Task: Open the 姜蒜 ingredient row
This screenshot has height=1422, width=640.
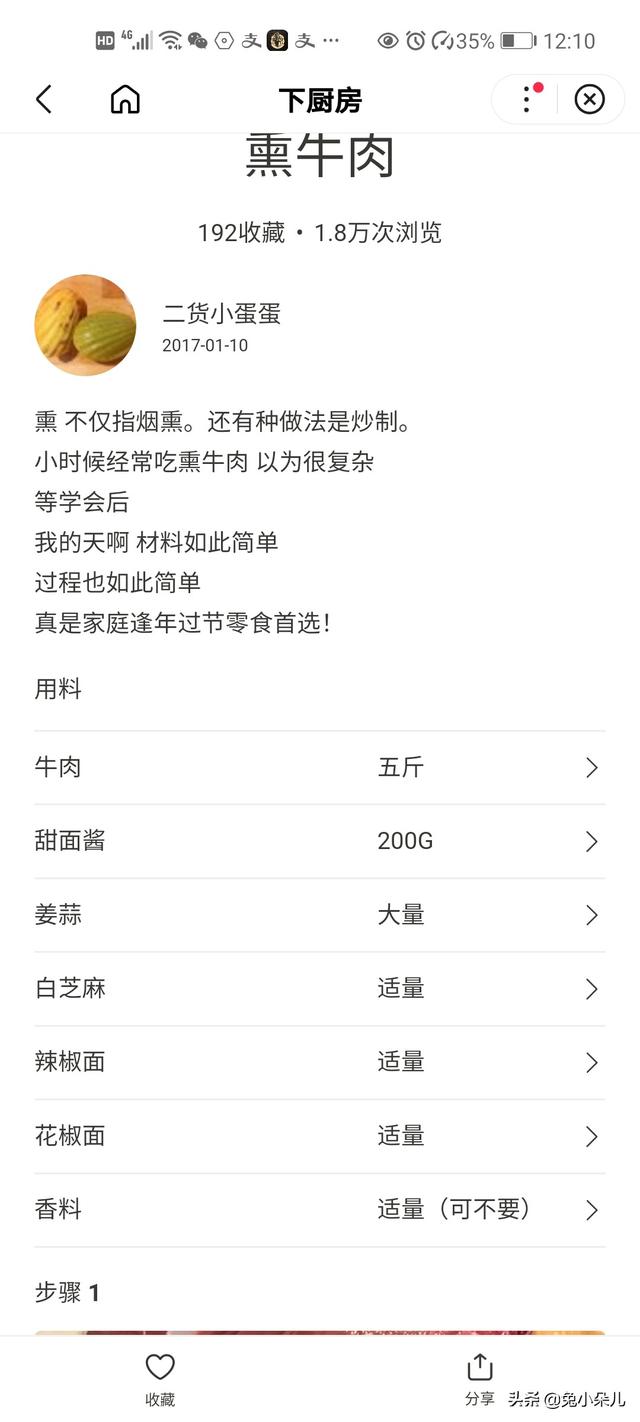Action: pyautogui.click(x=320, y=915)
